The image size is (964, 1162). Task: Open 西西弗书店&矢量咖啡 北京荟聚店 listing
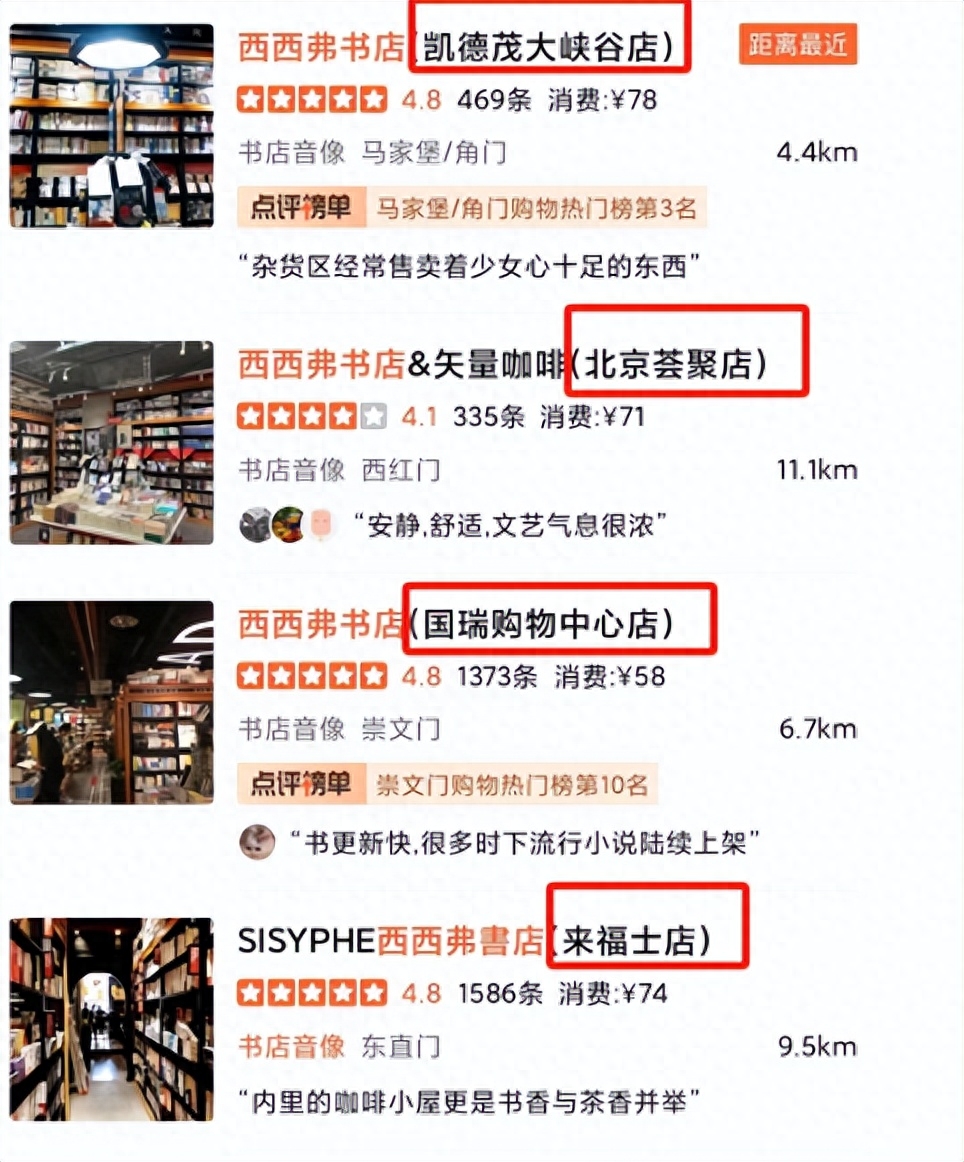click(x=502, y=364)
